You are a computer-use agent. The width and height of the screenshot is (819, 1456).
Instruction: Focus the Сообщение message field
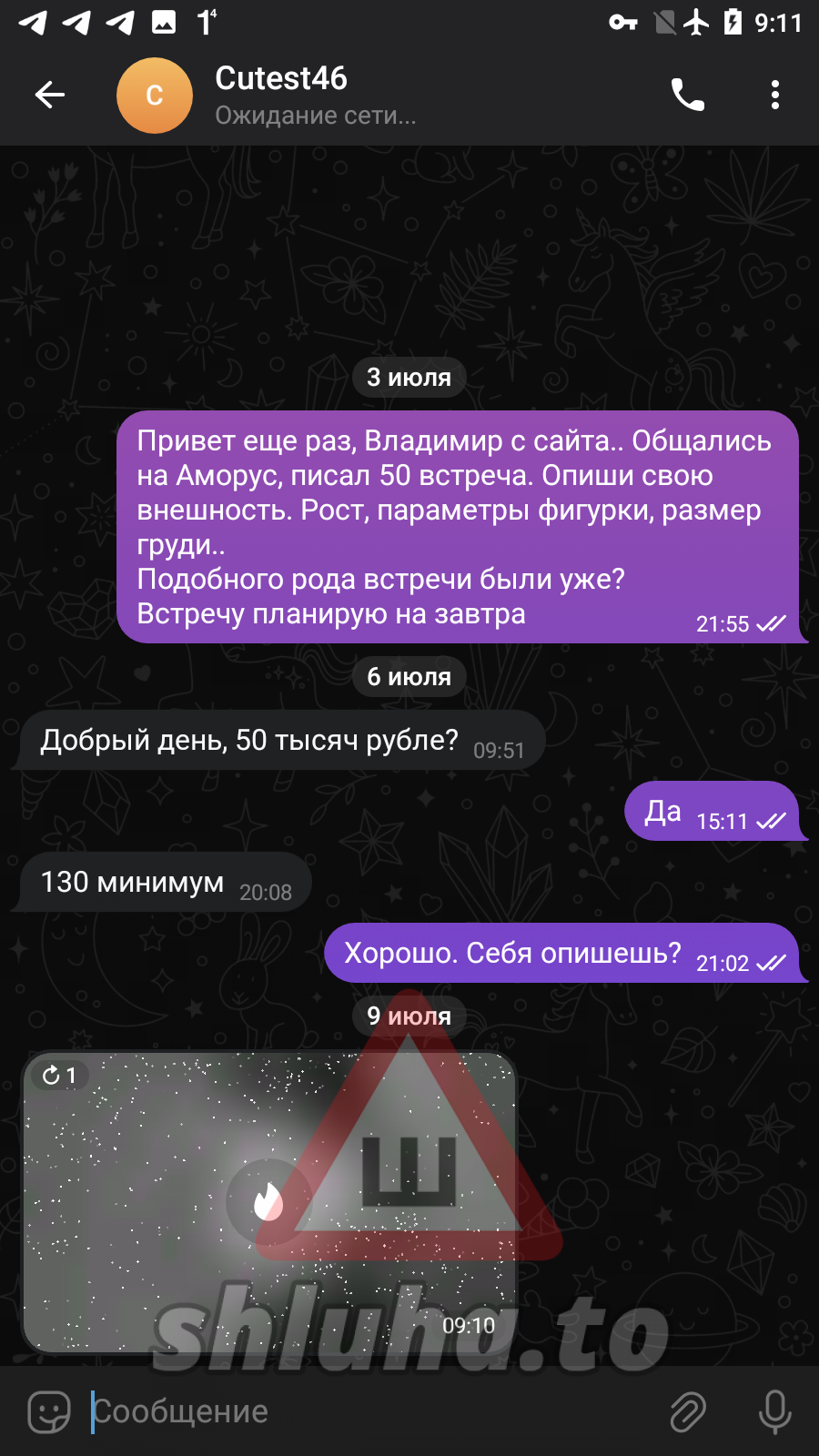tap(364, 1411)
